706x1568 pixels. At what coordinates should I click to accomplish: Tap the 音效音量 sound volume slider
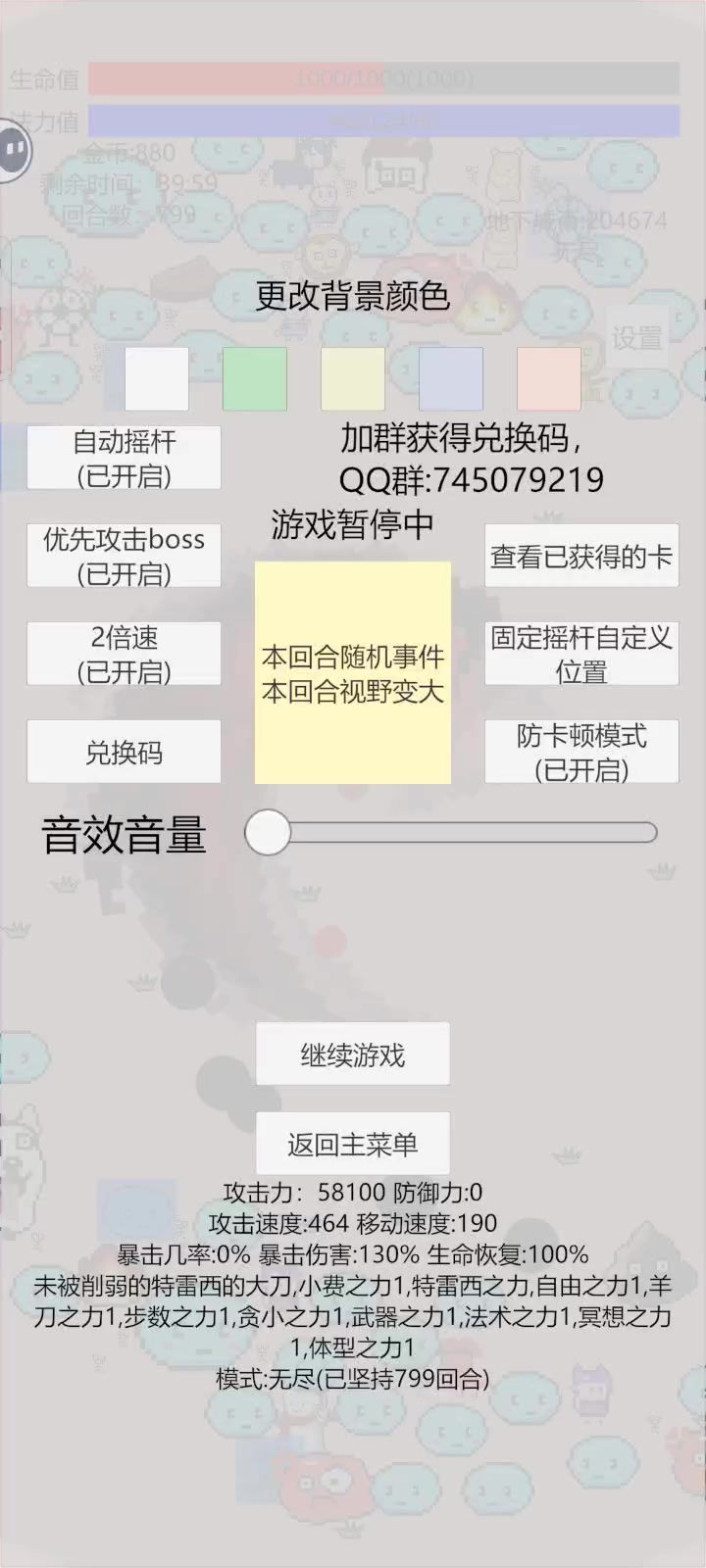(451, 833)
